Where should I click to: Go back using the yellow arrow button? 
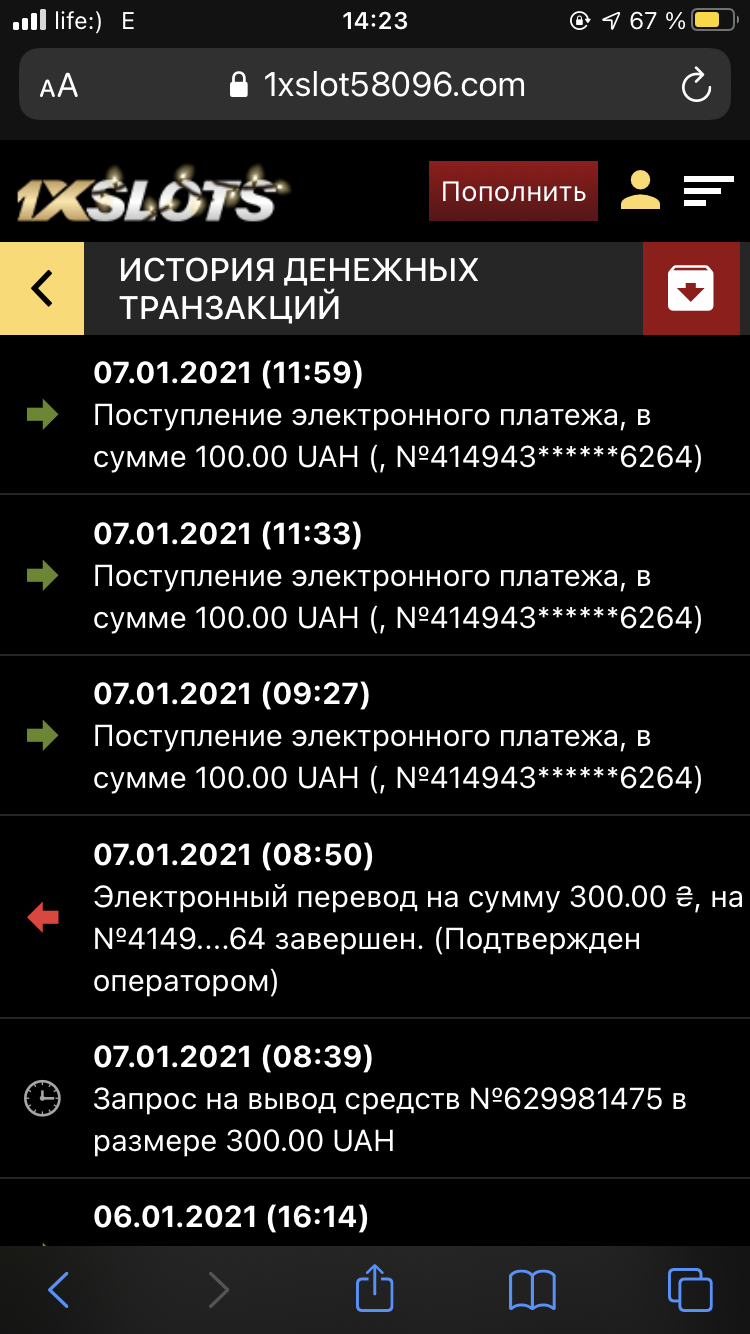[x=42, y=288]
